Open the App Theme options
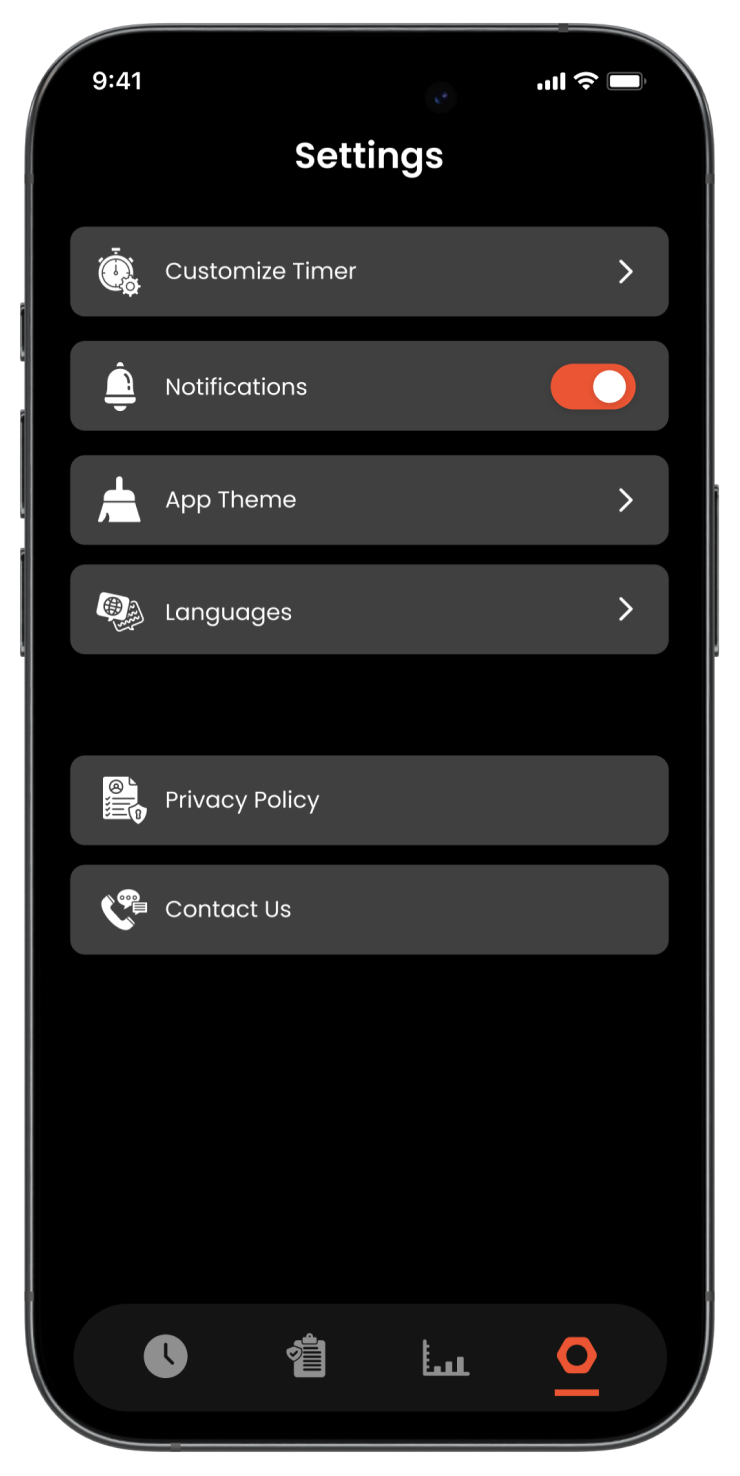This screenshot has width=740, height=1476. pyautogui.click(x=369, y=500)
